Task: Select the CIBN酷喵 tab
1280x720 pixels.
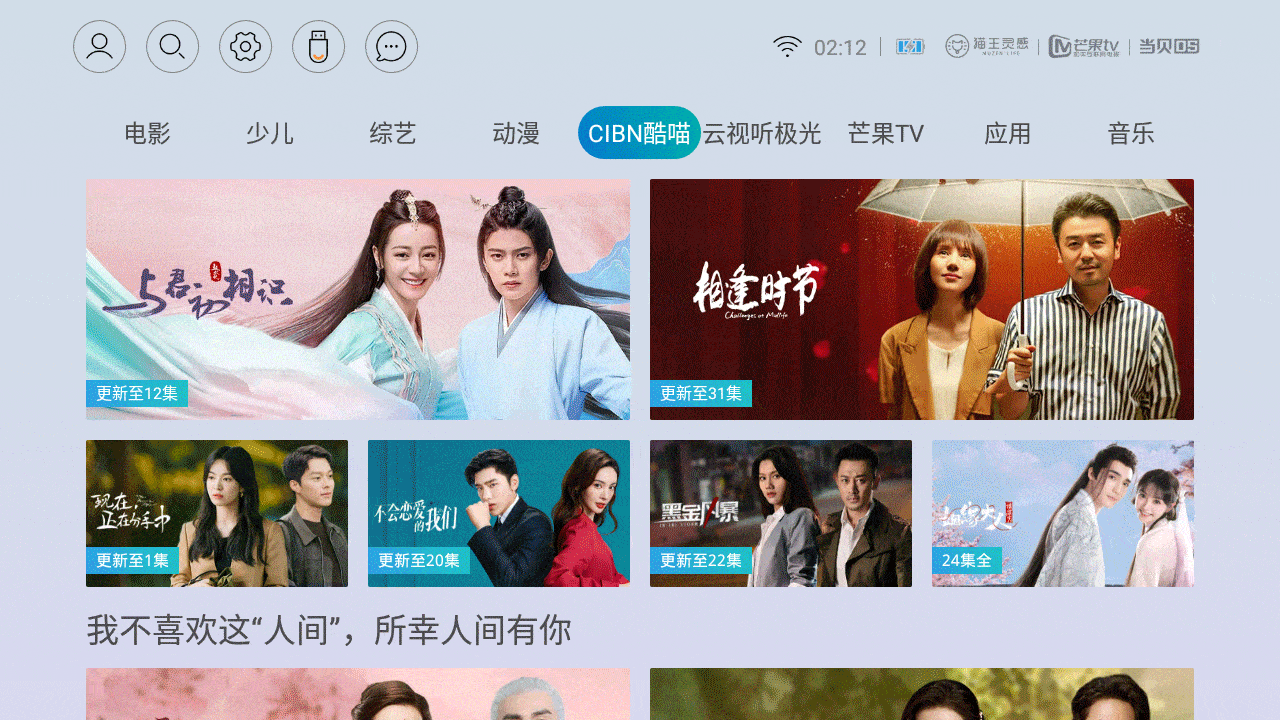Action: pos(639,133)
